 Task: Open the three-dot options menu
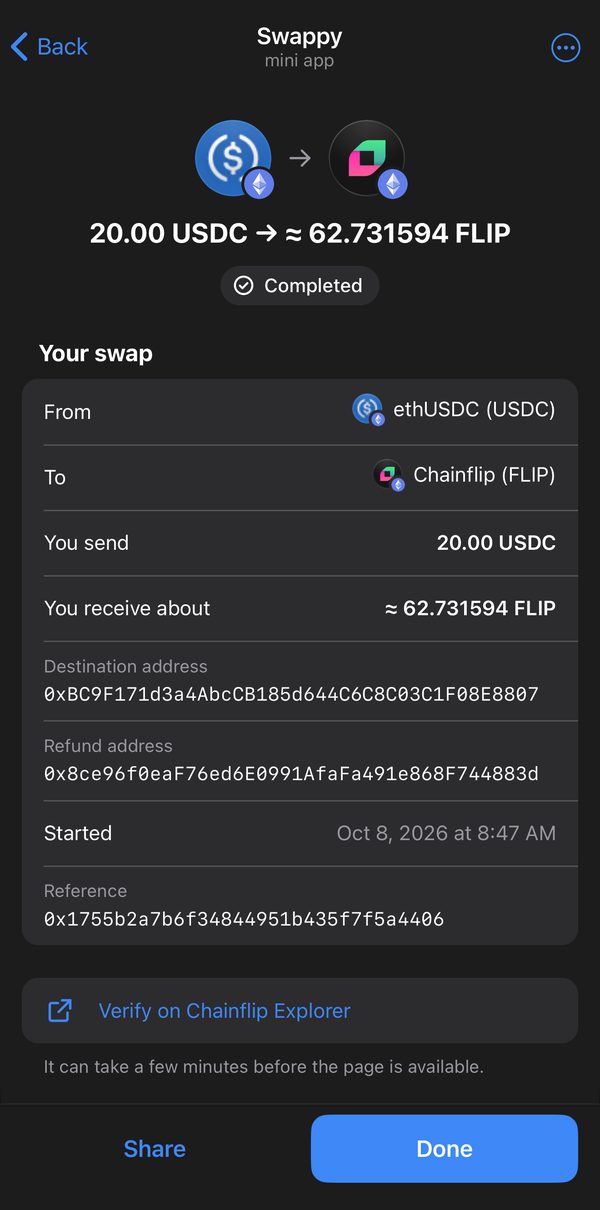click(565, 47)
